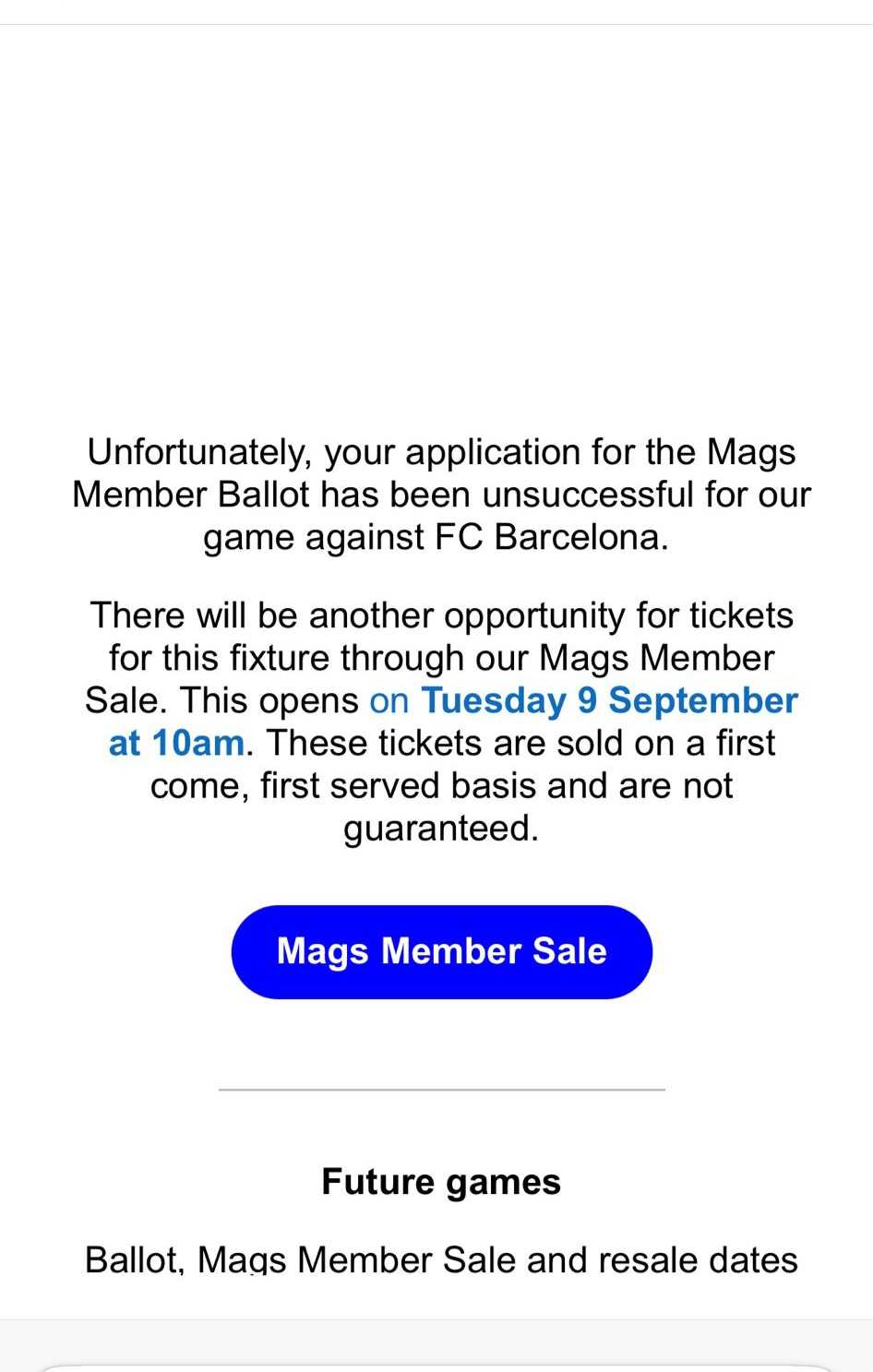
Task: Open the Mags Member Sale button
Action: [x=441, y=951]
